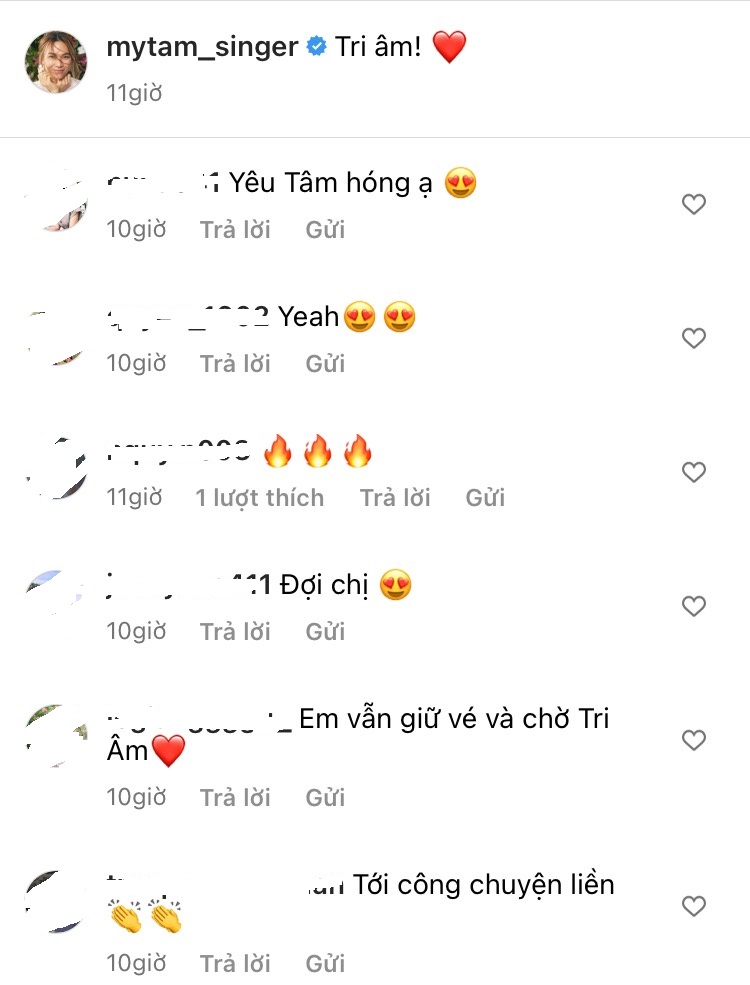The width and height of the screenshot is (750, 985).
Task: Tap the heart emoji in the post caption
Action: coord(449,44)
